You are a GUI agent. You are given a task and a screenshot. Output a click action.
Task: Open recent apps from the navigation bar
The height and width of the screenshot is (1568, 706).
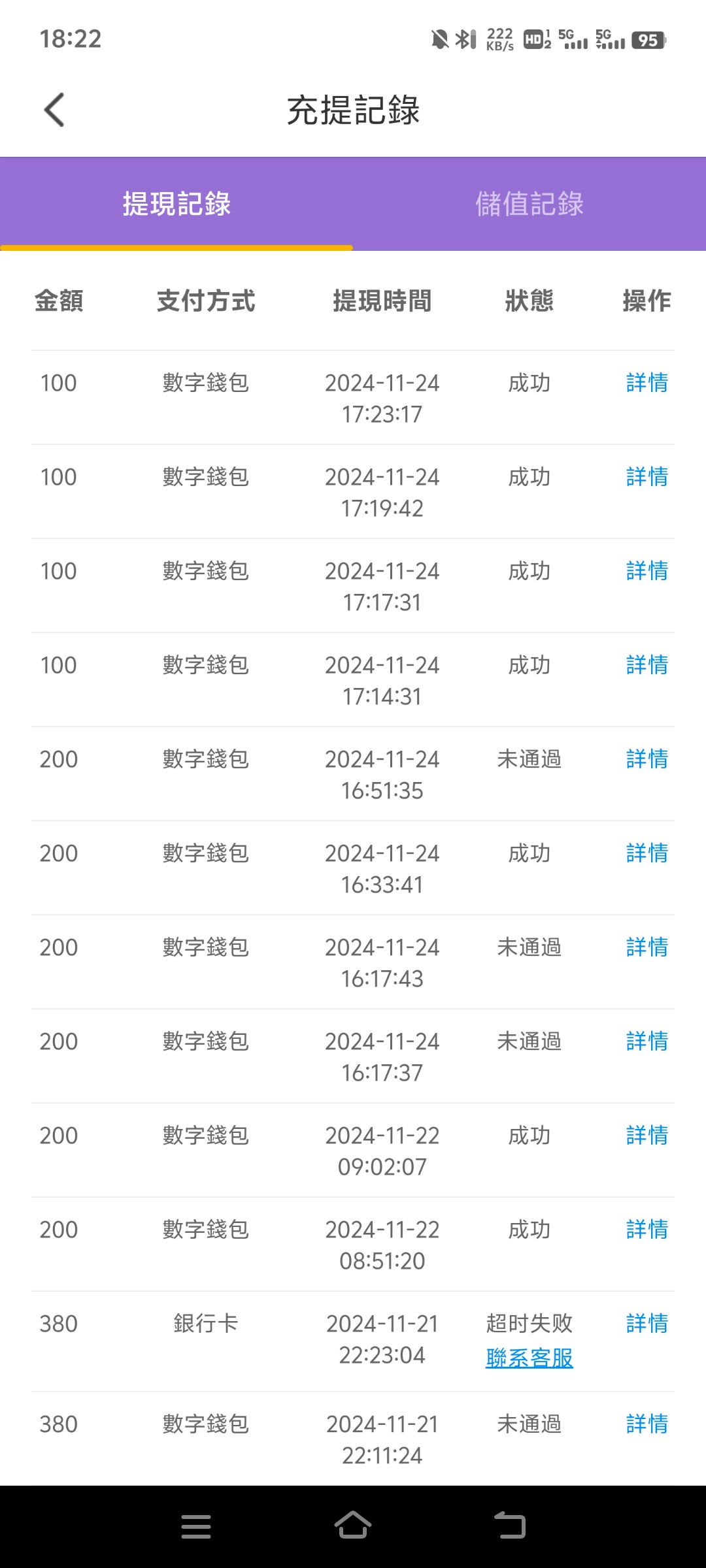pos(196,1527)
